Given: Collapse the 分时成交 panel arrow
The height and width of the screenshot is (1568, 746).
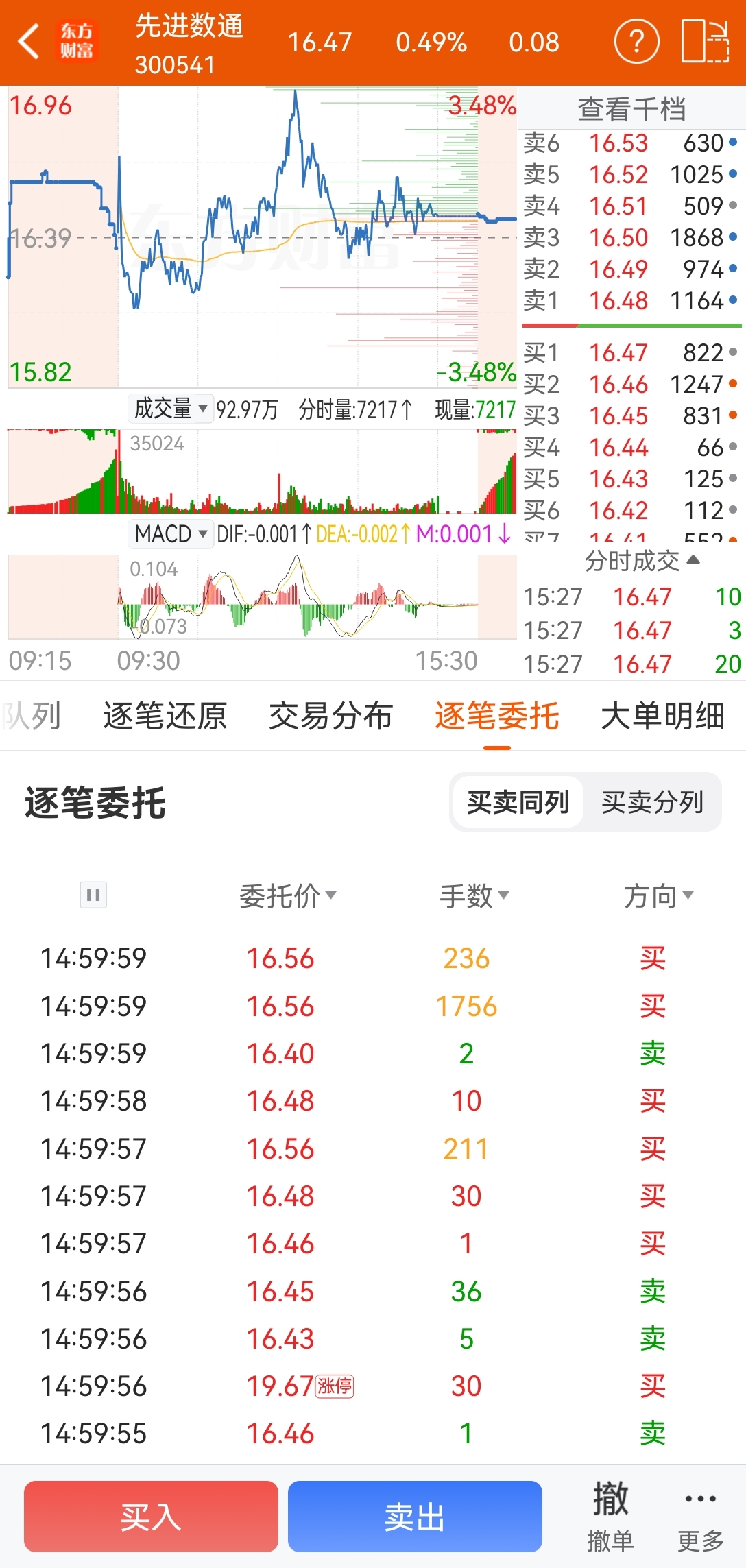Looking at the screenshot, I should [x=693, y=559].
